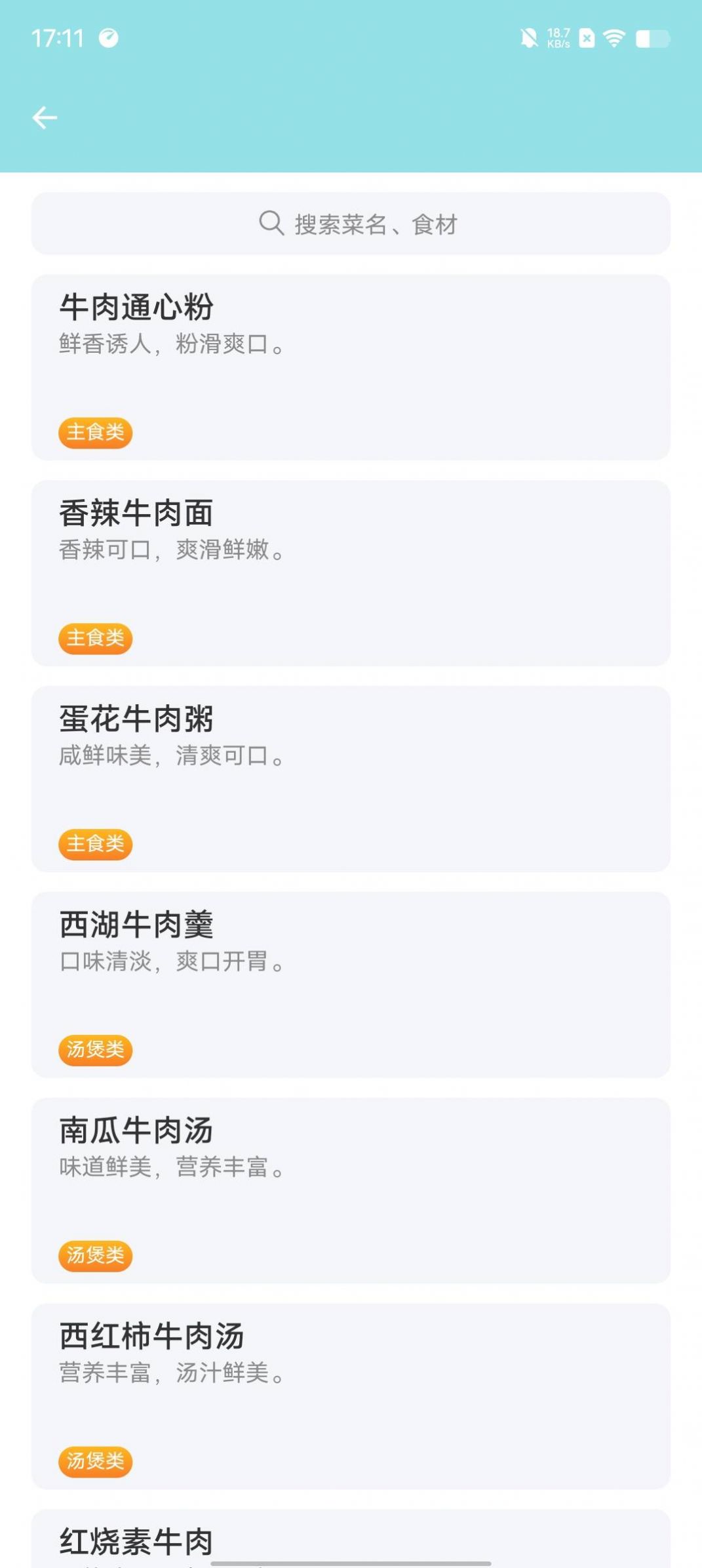Viewport: 702px width, 1568px height.
Task: Open the 香辣牛肉面 recipe
Action: click(351, 573)
